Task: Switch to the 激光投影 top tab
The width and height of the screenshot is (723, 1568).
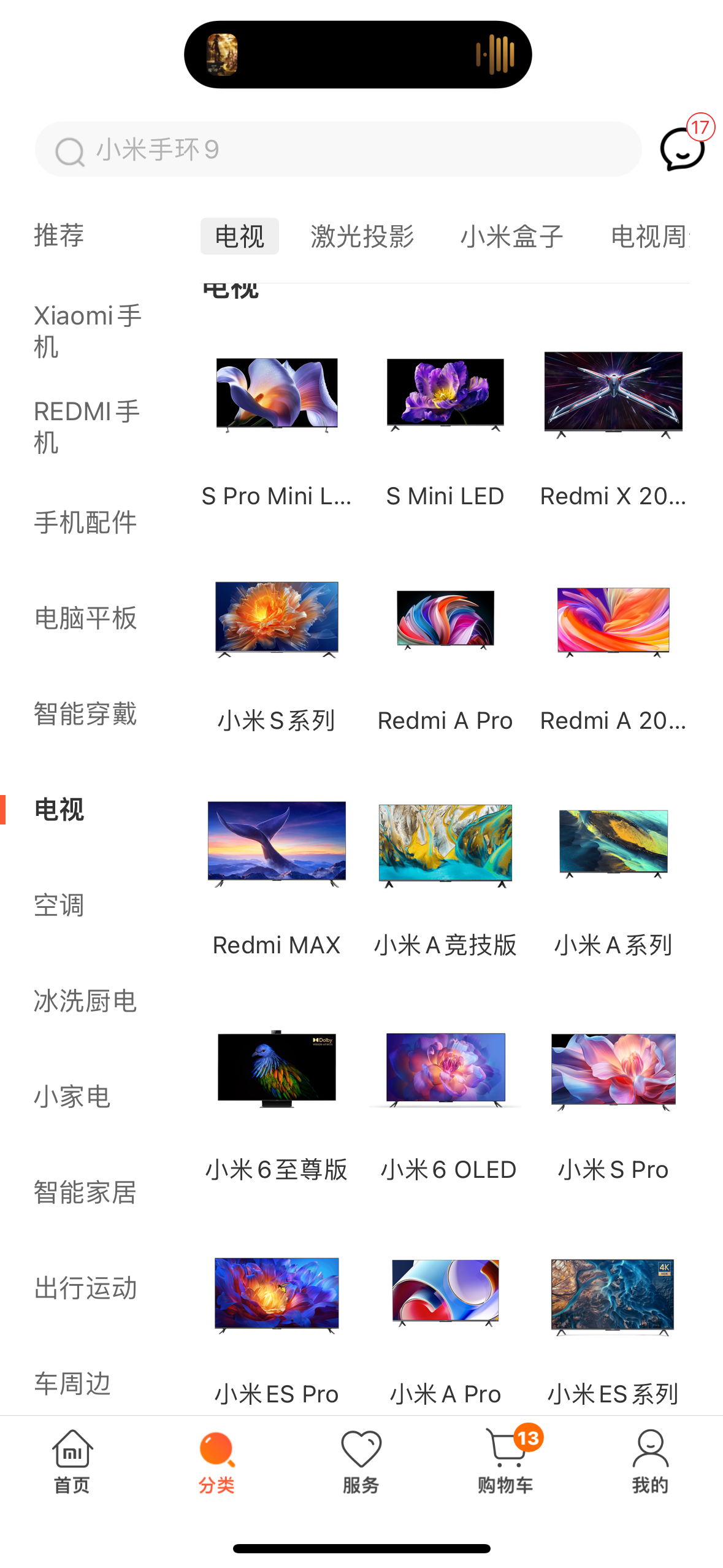Action: pyautogui.click(x=362, y=237)
